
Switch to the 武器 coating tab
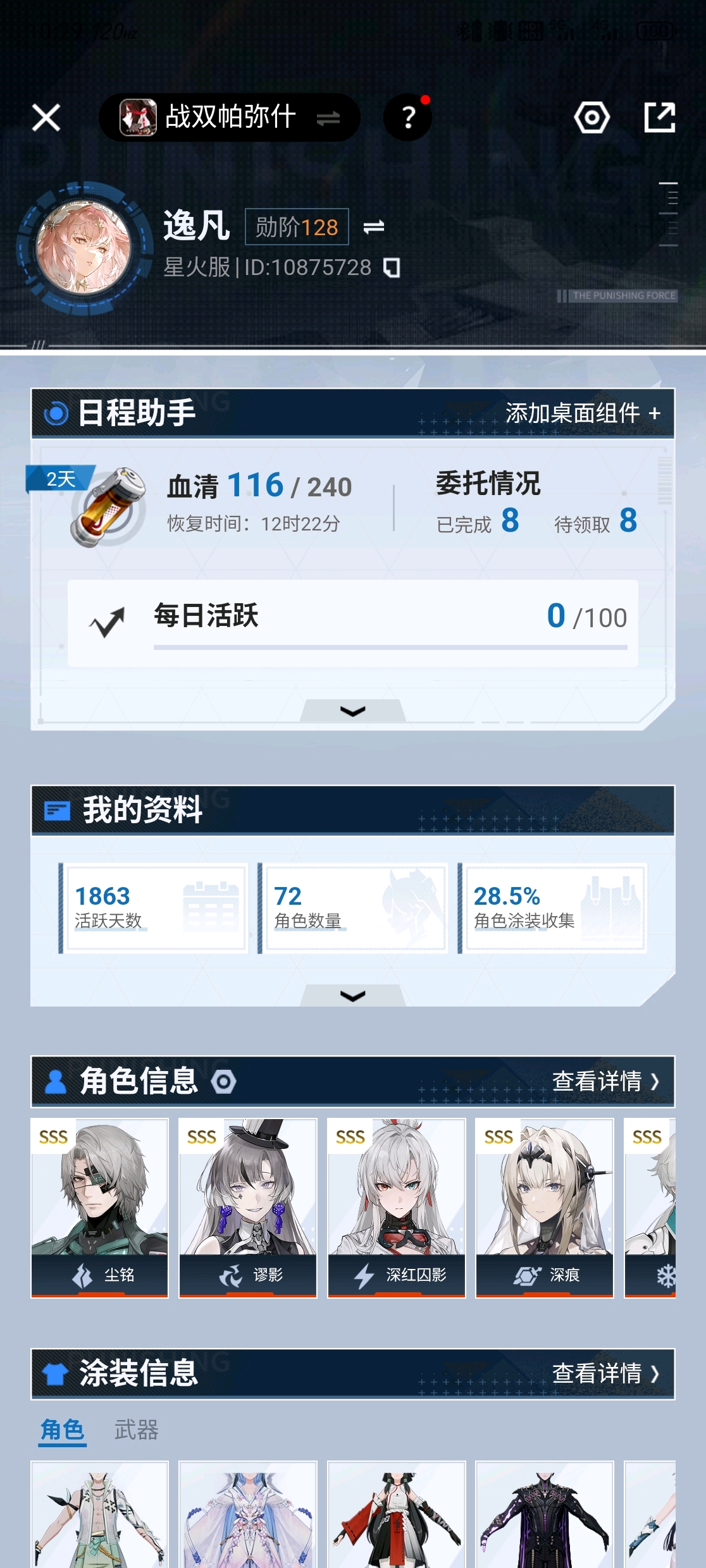coord(137,1430)
